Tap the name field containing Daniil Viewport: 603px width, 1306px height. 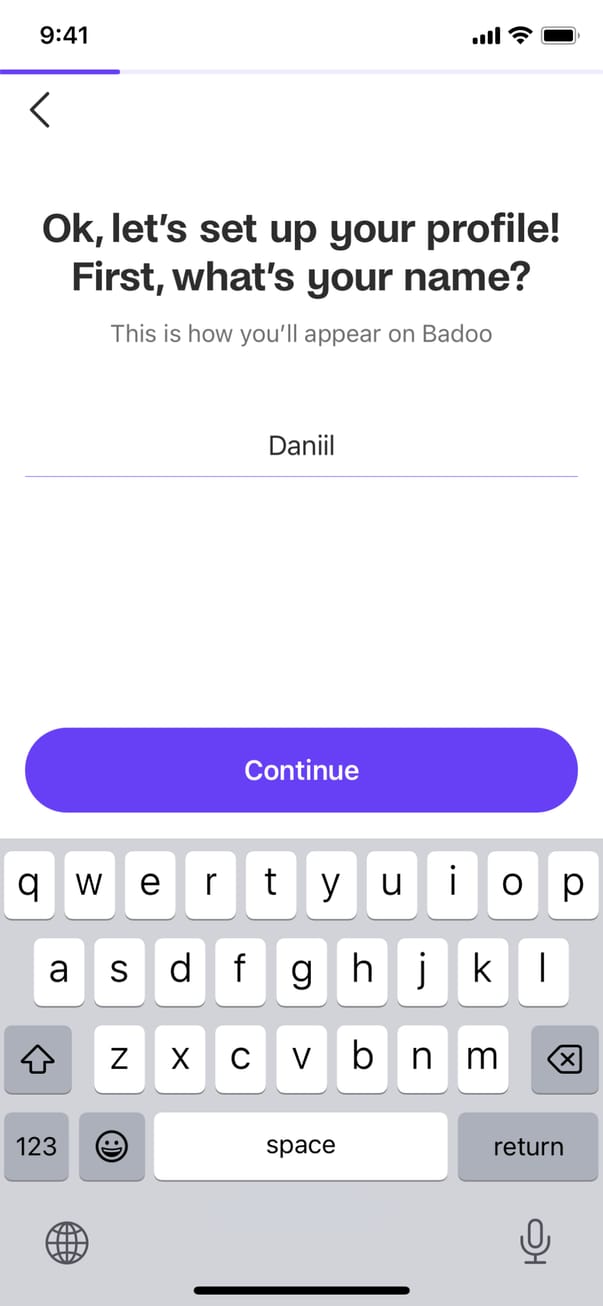(x=301, y=446)
